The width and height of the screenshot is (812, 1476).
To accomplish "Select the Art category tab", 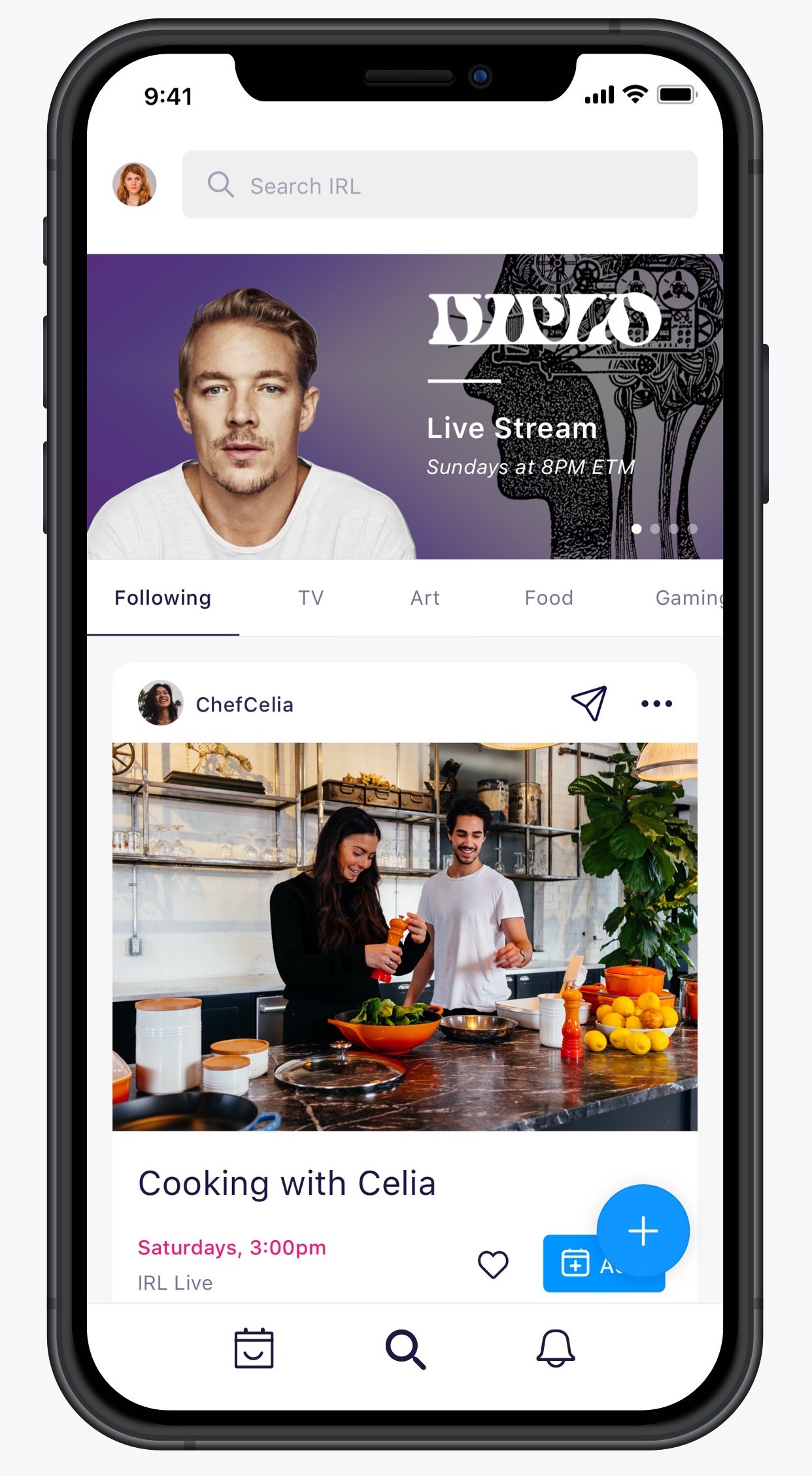I will pyautogui.click(x=425, y=598).
